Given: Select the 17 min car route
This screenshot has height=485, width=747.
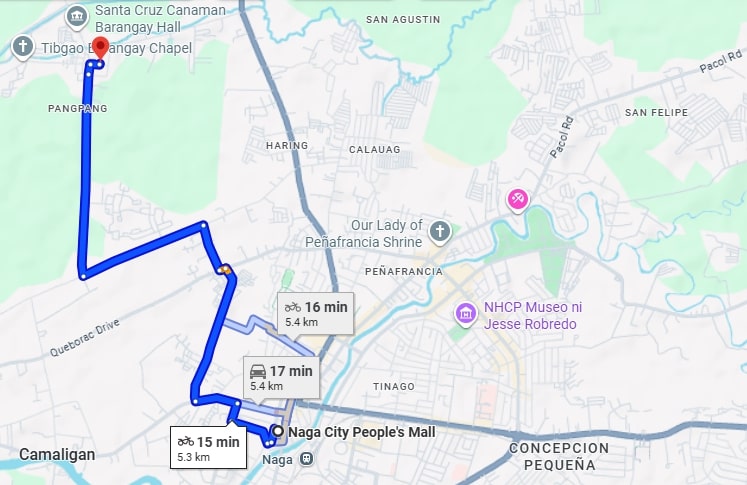Looking at the screenshot, I should (280, 378).
